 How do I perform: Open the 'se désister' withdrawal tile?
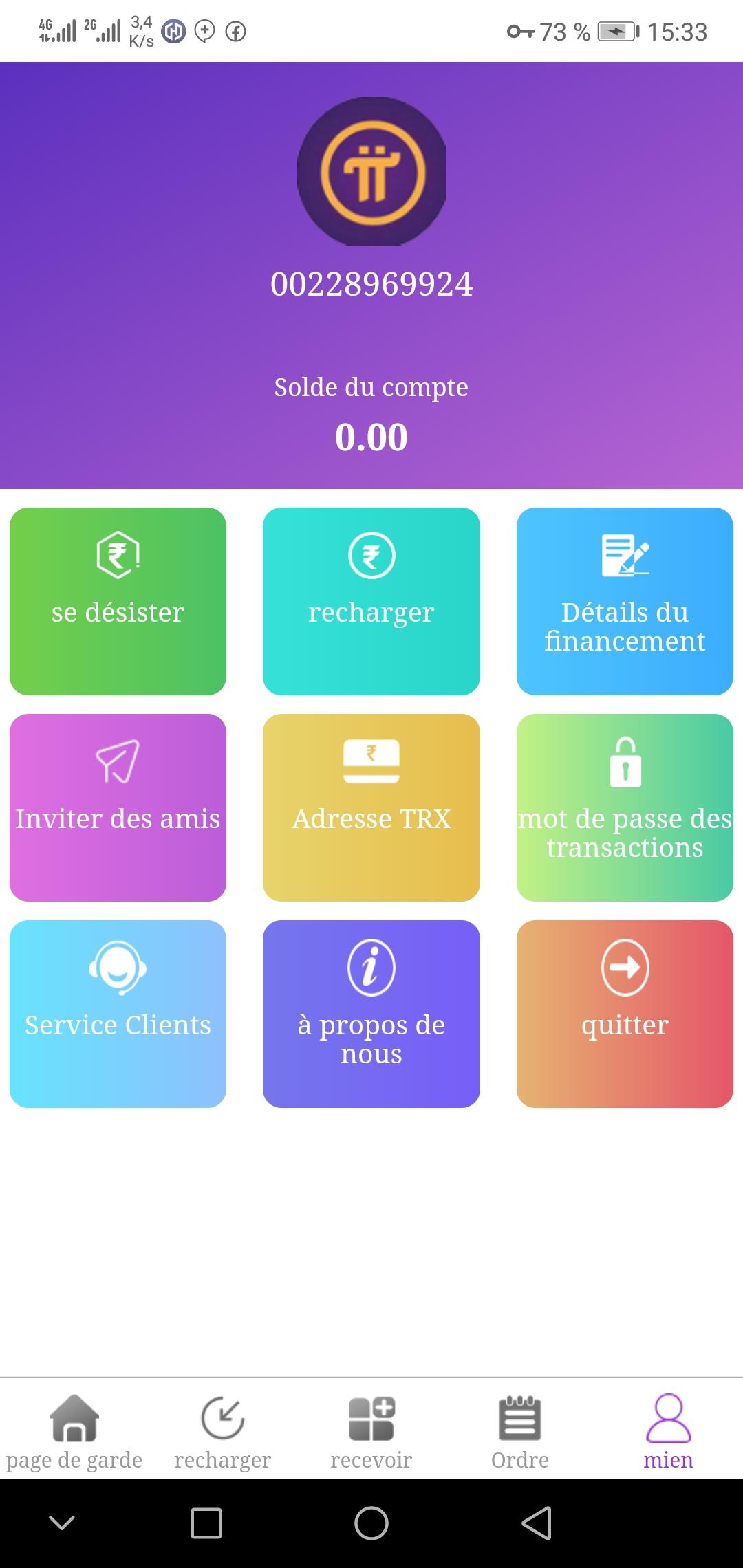pos(118,601)
